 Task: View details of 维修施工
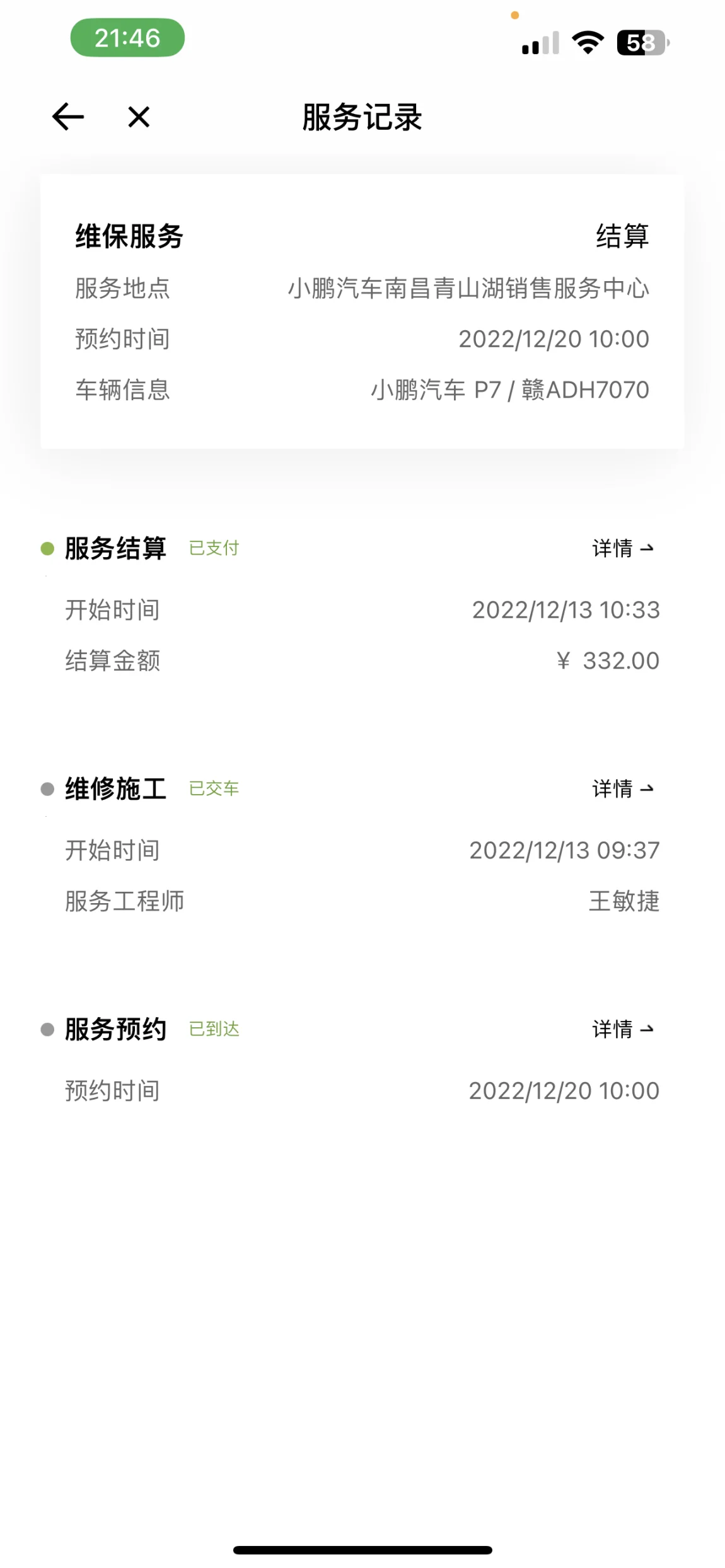[x=622, y=788]
